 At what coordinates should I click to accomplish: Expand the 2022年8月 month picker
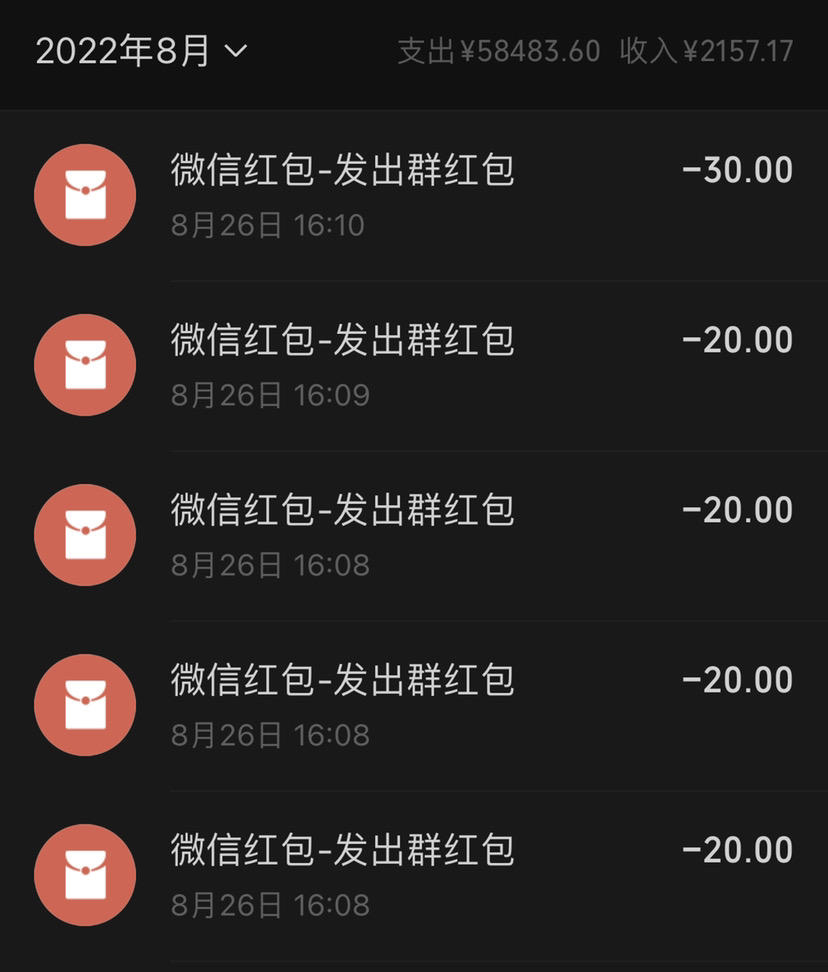141,51
